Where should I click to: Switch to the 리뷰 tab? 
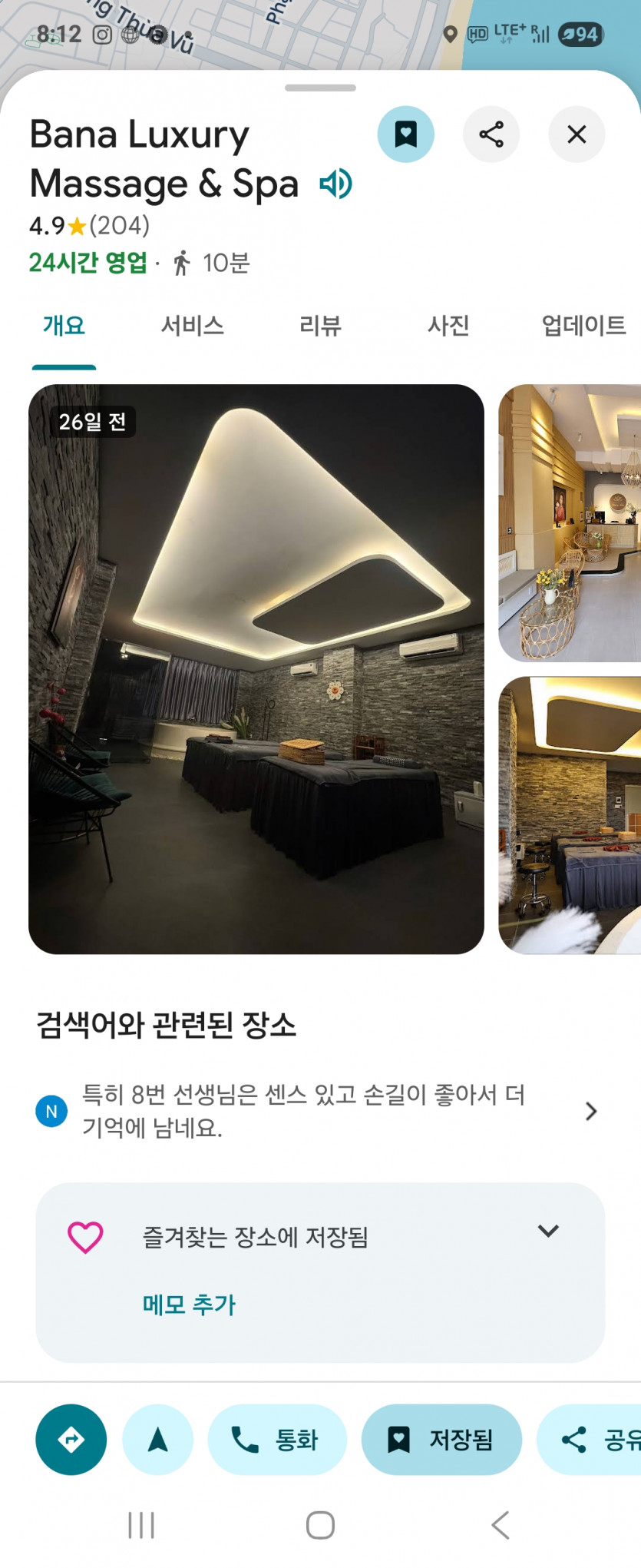[x=320, y=326]
